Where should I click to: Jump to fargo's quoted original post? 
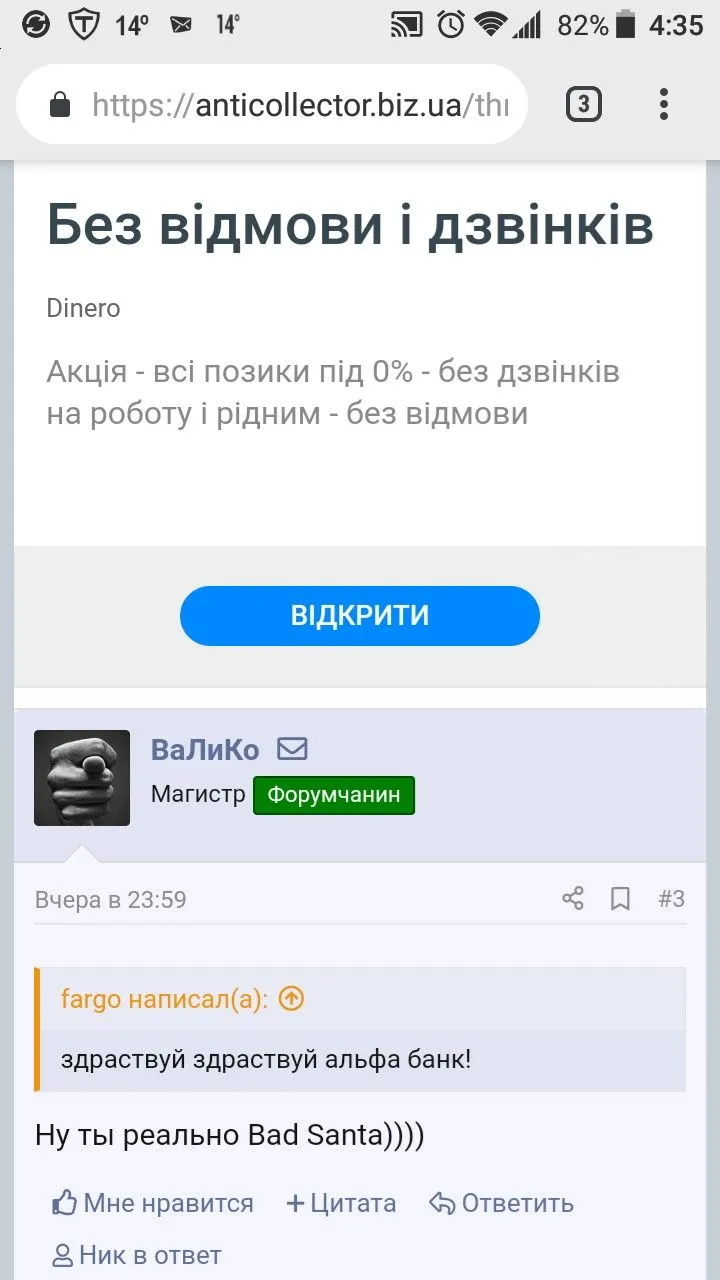pos(291,998)
